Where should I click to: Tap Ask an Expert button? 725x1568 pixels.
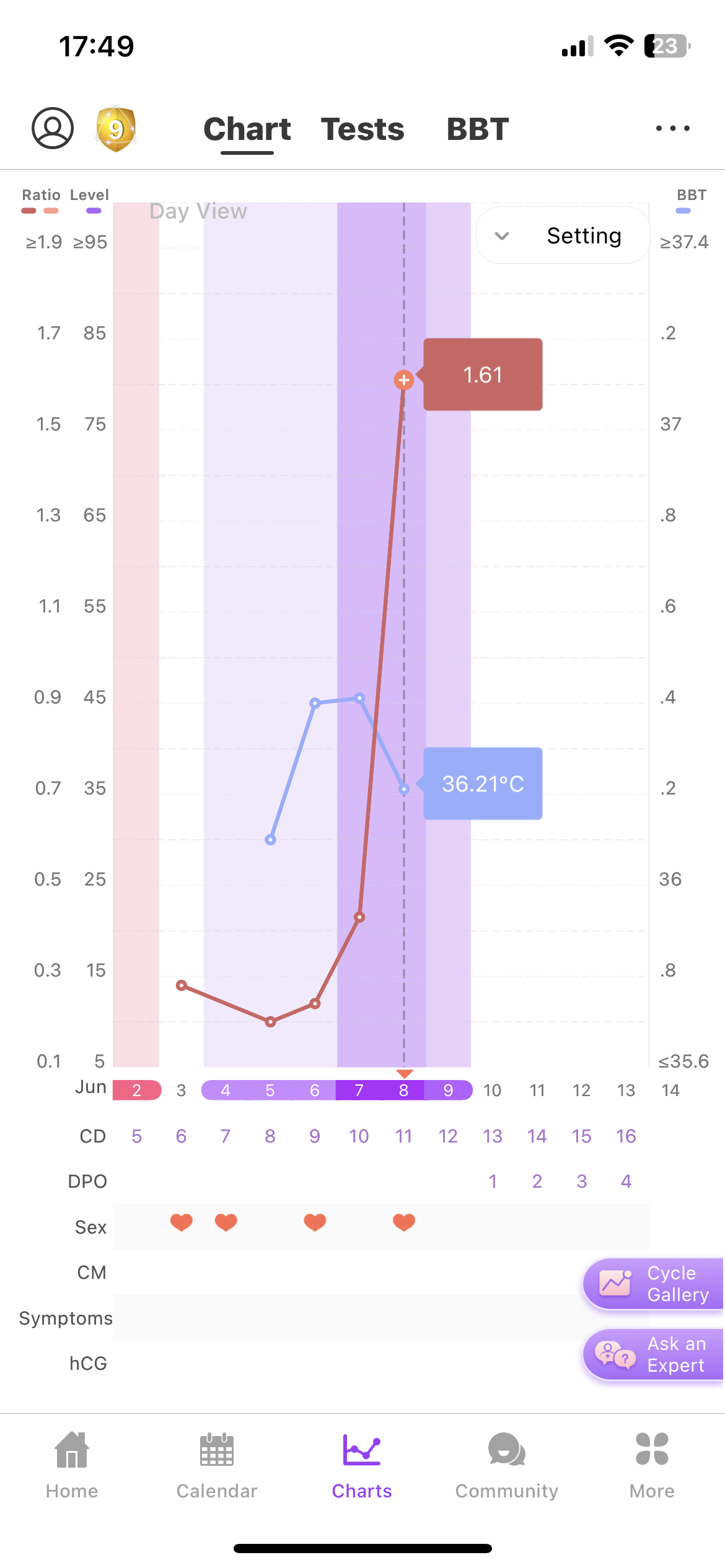pyautogui.click(x=654, y=1354)
